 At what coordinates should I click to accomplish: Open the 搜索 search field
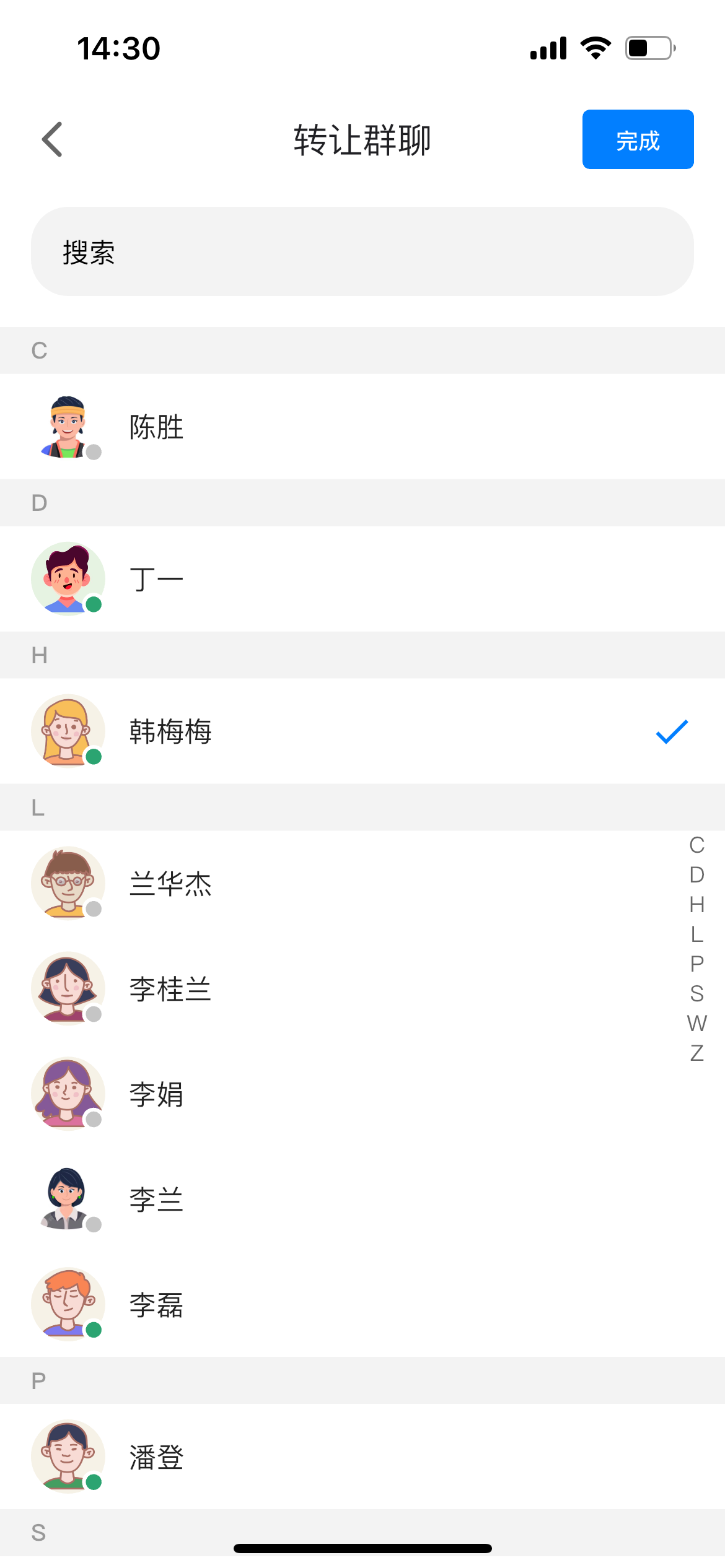click(362, 251)
